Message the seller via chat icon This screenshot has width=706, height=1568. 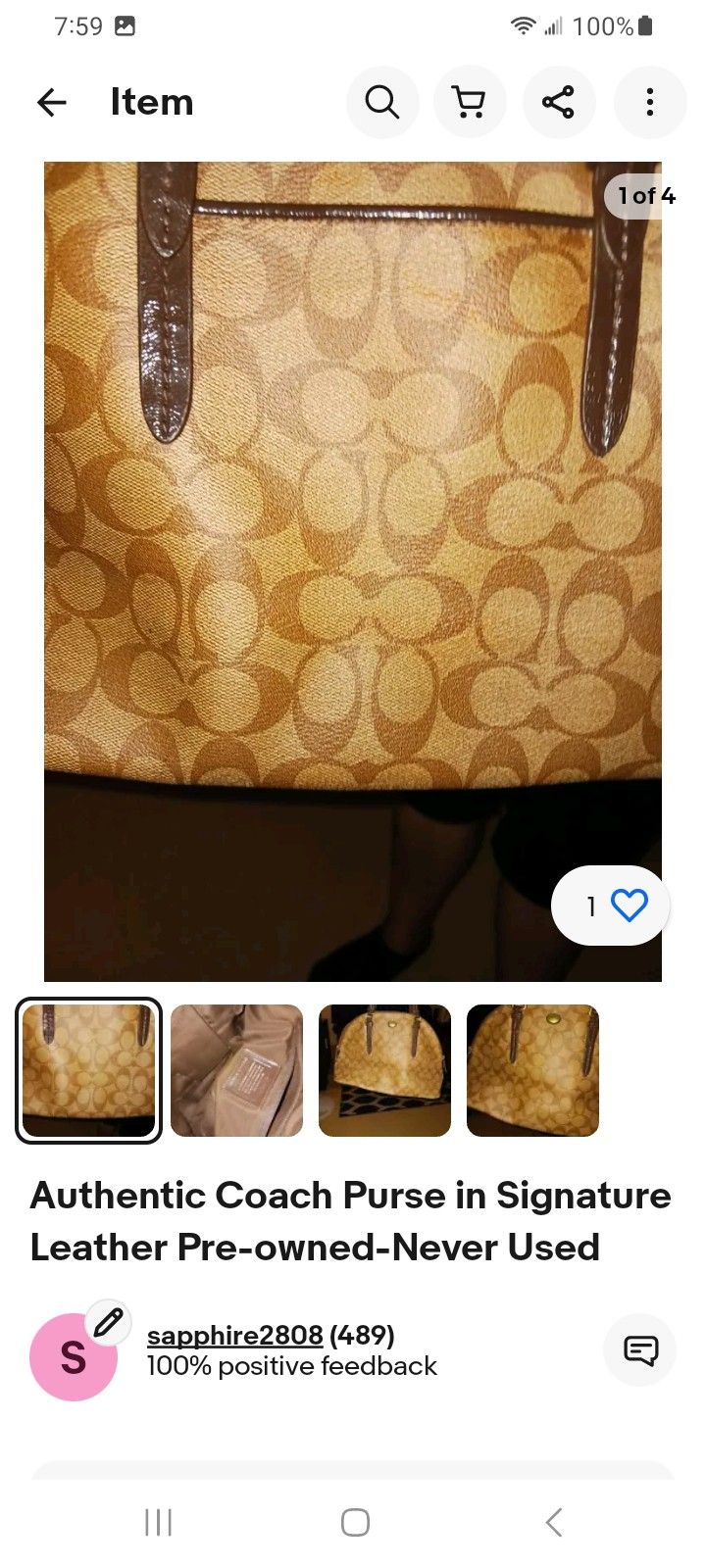point(640,1350)
